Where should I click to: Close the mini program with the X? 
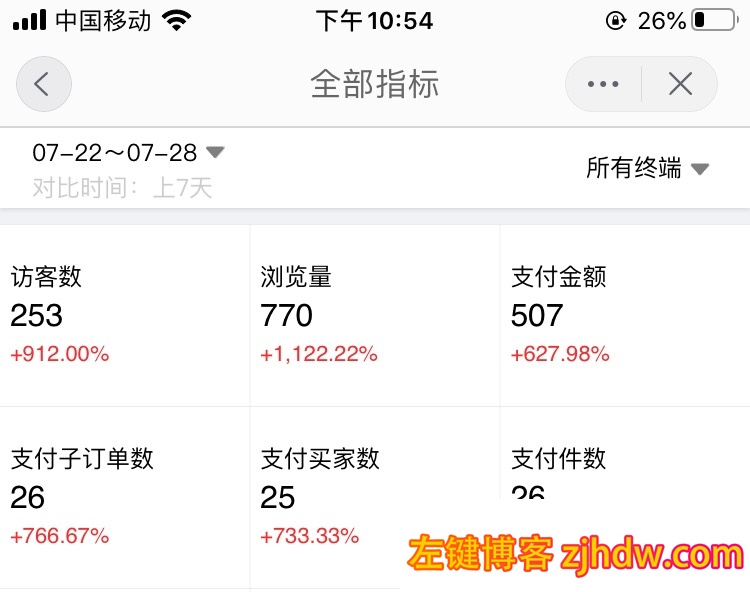pyautogui.click(x=680, y=84)
